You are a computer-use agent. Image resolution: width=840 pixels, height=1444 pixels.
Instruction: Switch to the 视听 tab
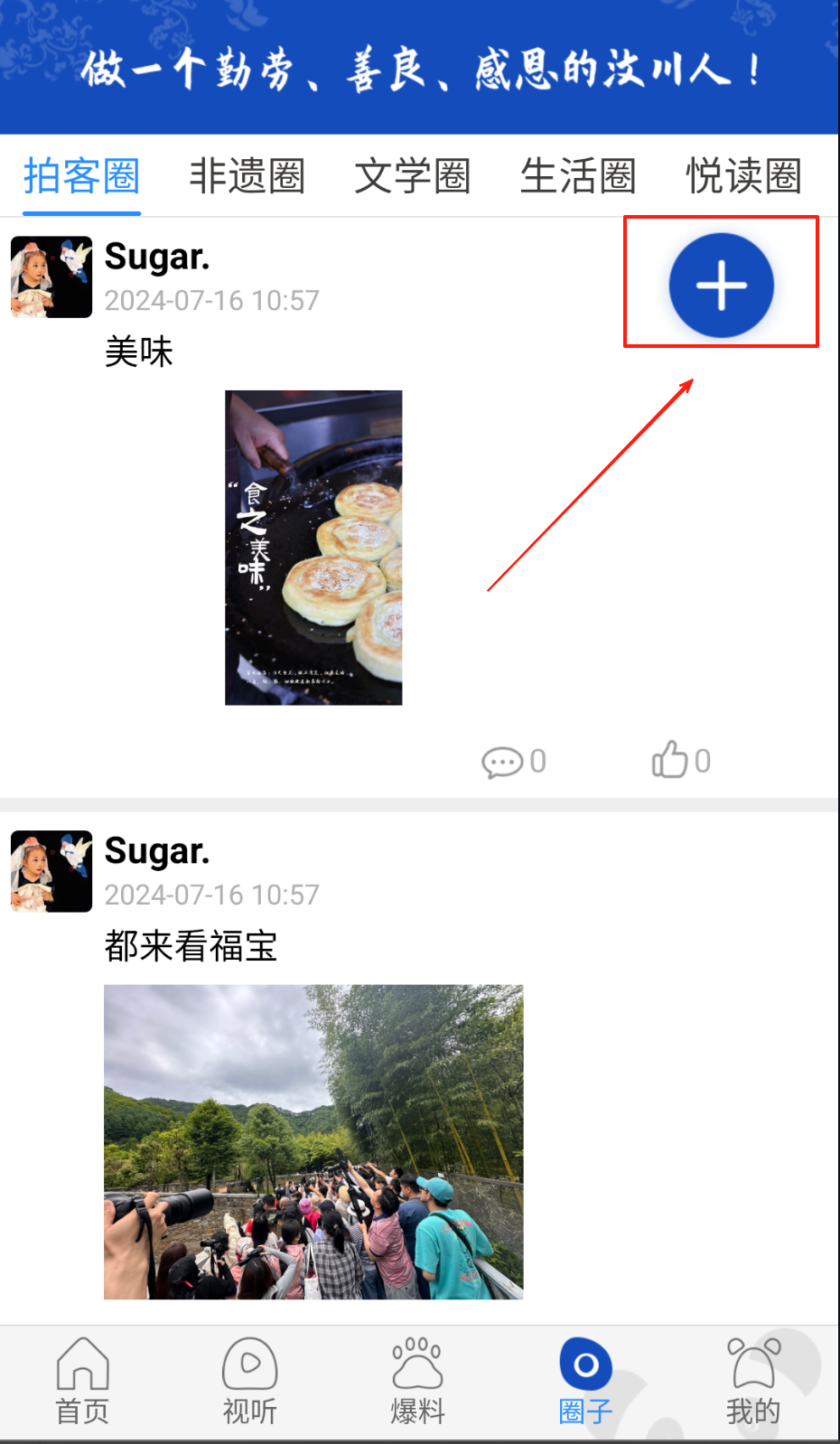click(x=249, y=1383)
